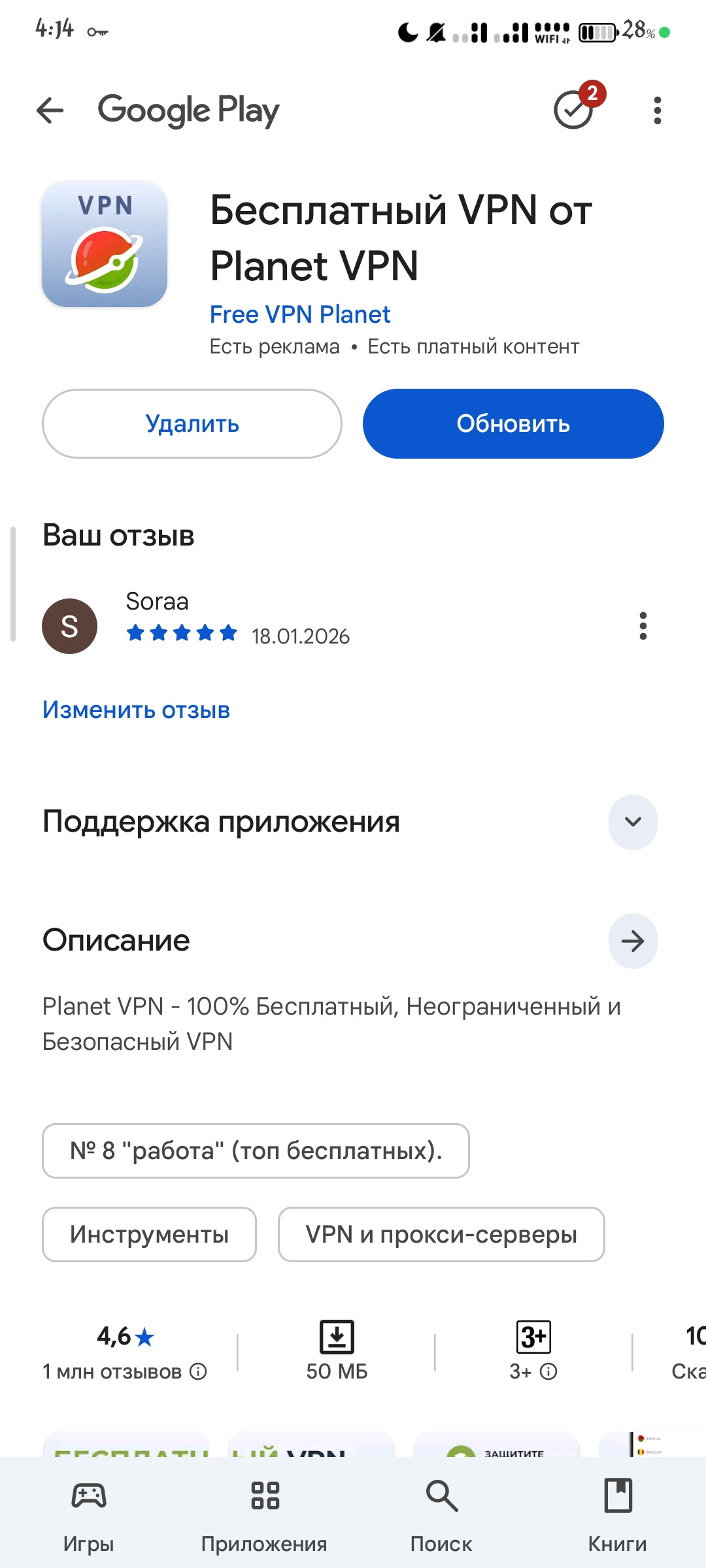Screen dimensions: 706x1568
Task: Open the Google Play overflow menu
Action: coord(657,110)
